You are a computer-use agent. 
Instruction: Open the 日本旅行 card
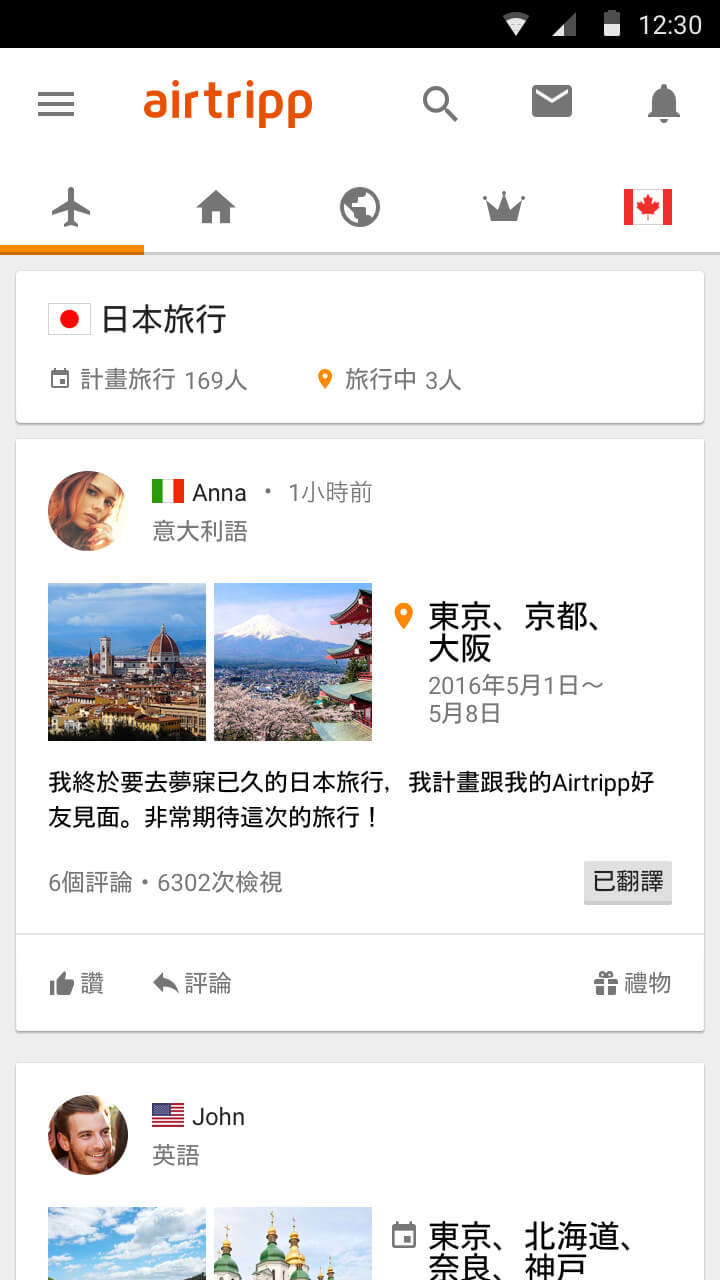pos(360,346)
